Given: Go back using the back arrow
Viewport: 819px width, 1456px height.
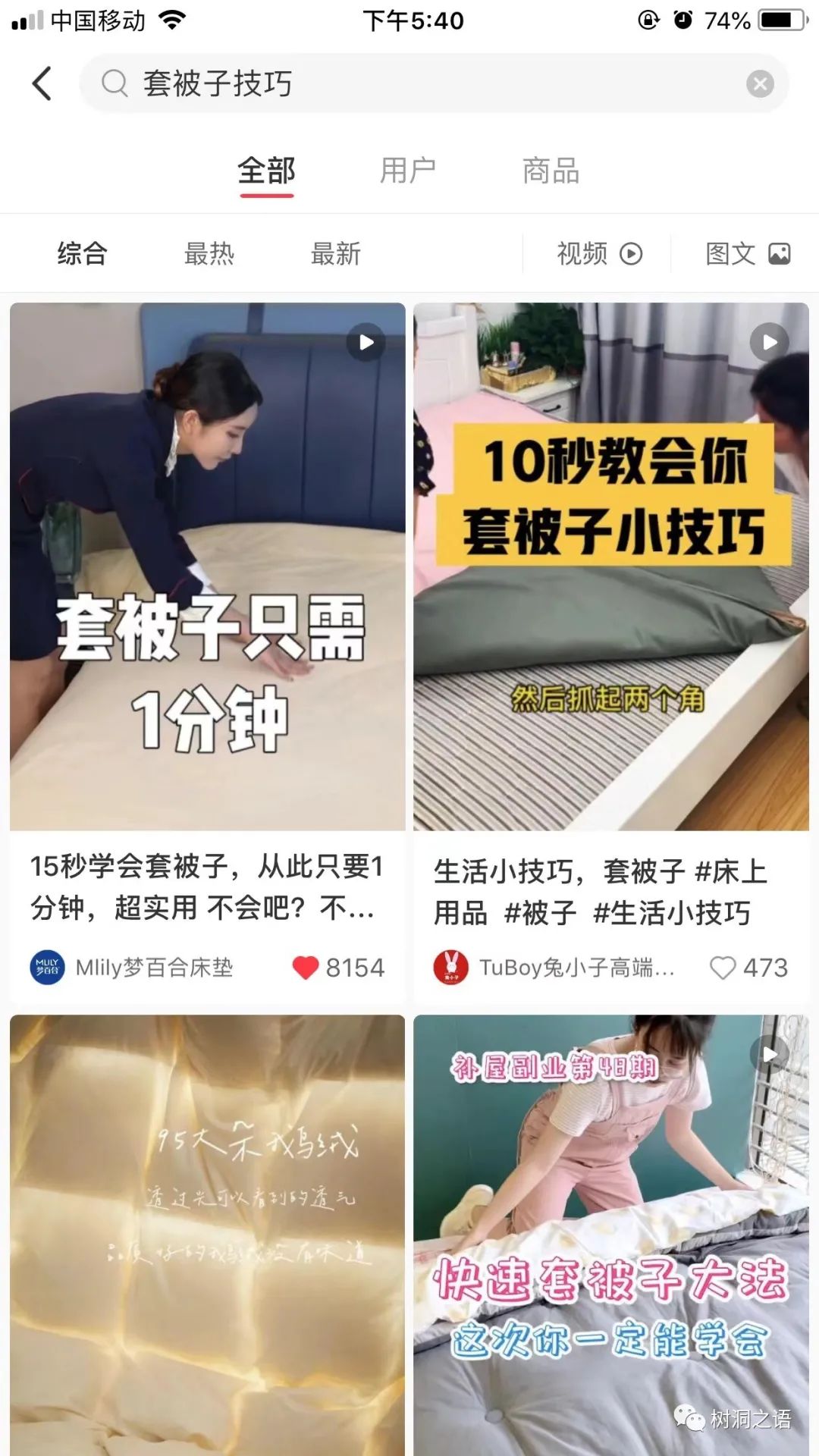Looking at the screenshot, I should tap(42, 83).
